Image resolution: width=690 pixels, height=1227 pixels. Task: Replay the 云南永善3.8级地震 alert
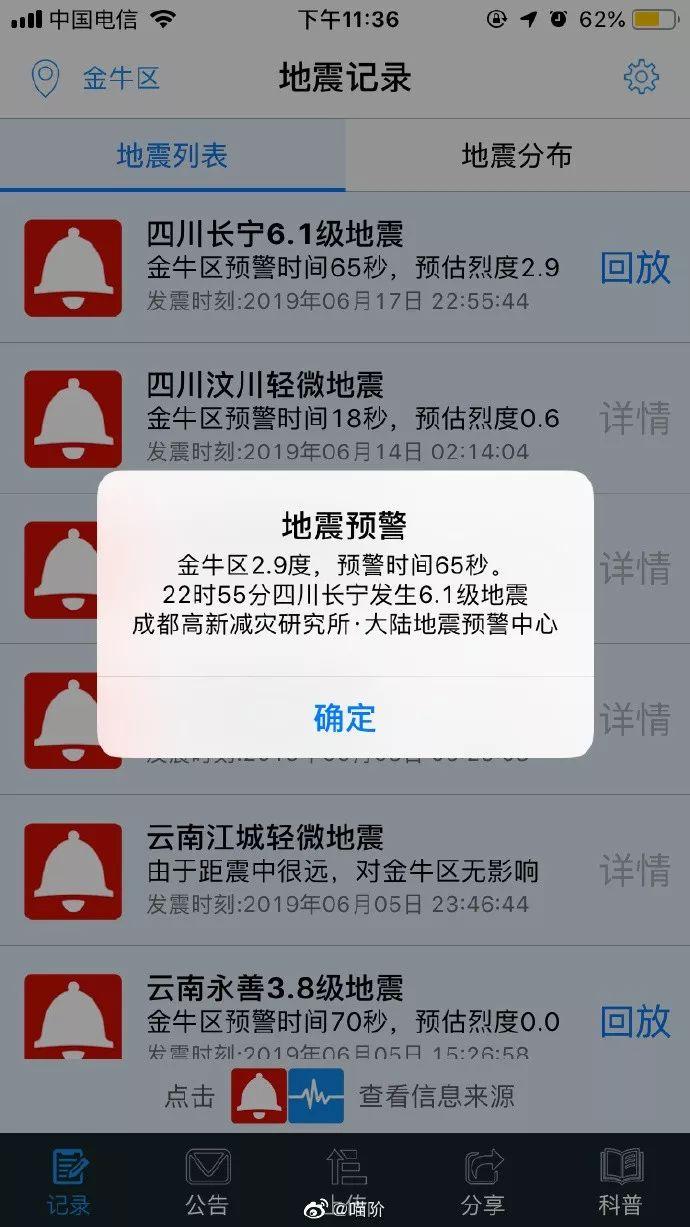pos(635,1021)
